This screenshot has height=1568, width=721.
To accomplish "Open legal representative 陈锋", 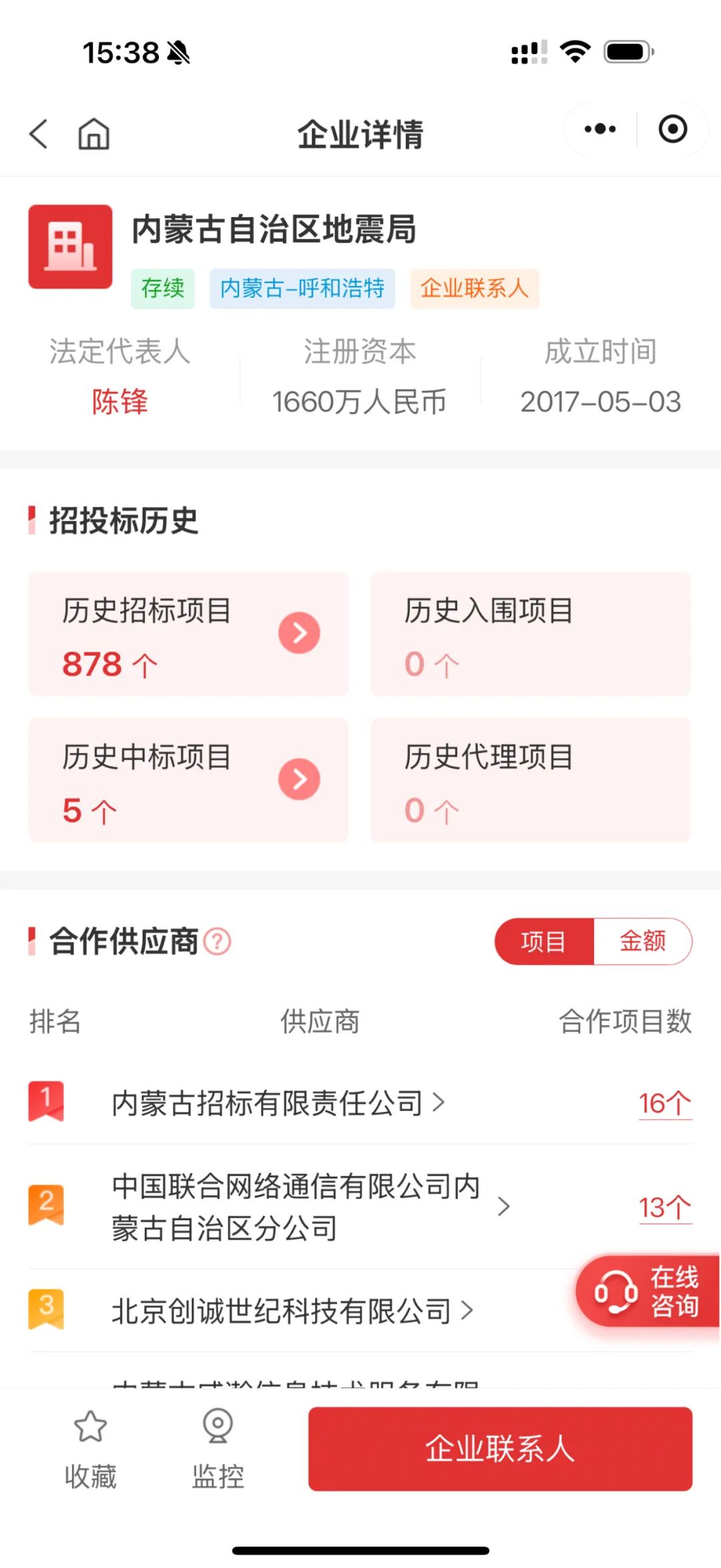I will pos(120,402).
